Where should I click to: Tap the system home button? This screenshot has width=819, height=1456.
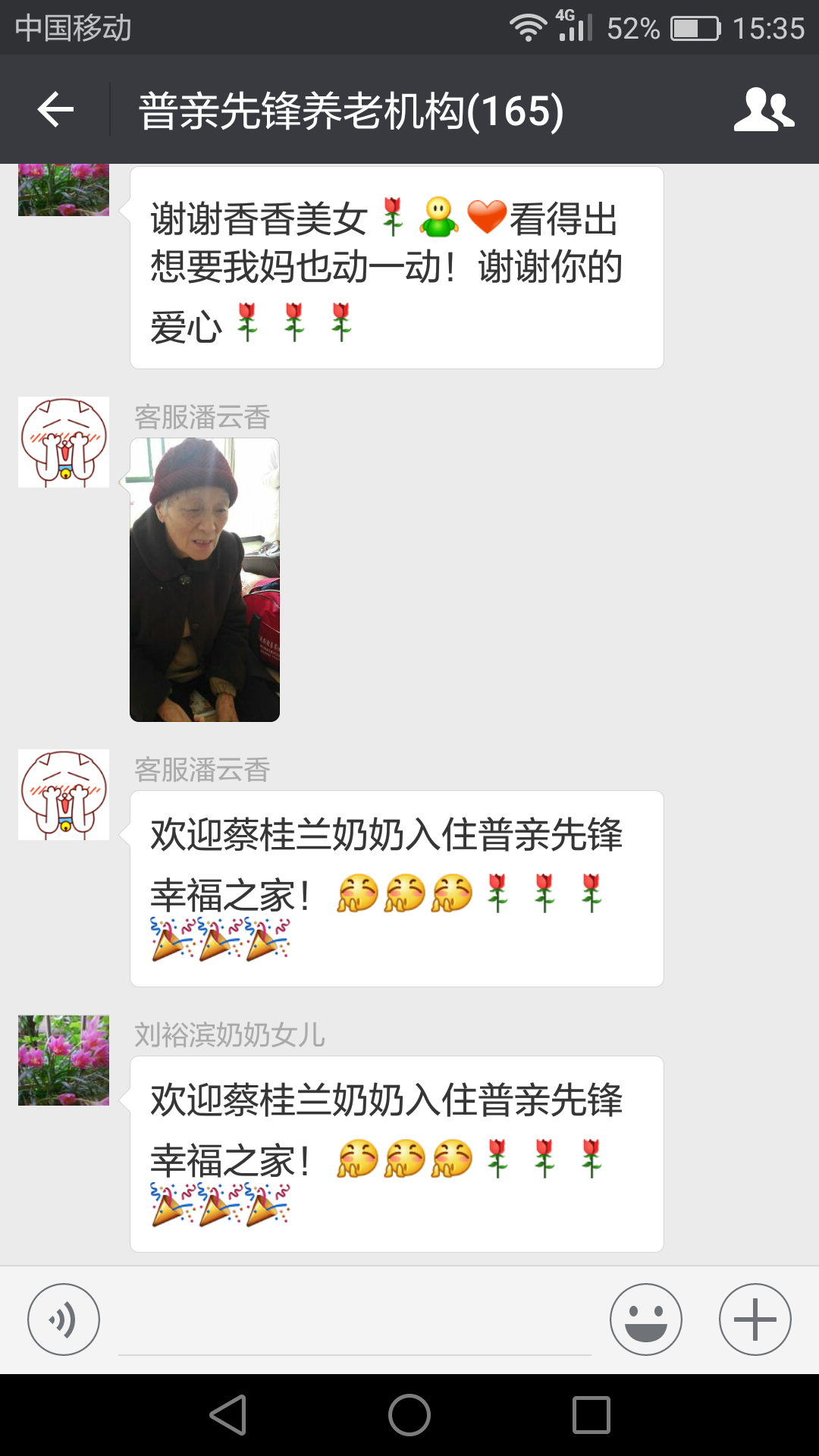(x=409, y=1415)
